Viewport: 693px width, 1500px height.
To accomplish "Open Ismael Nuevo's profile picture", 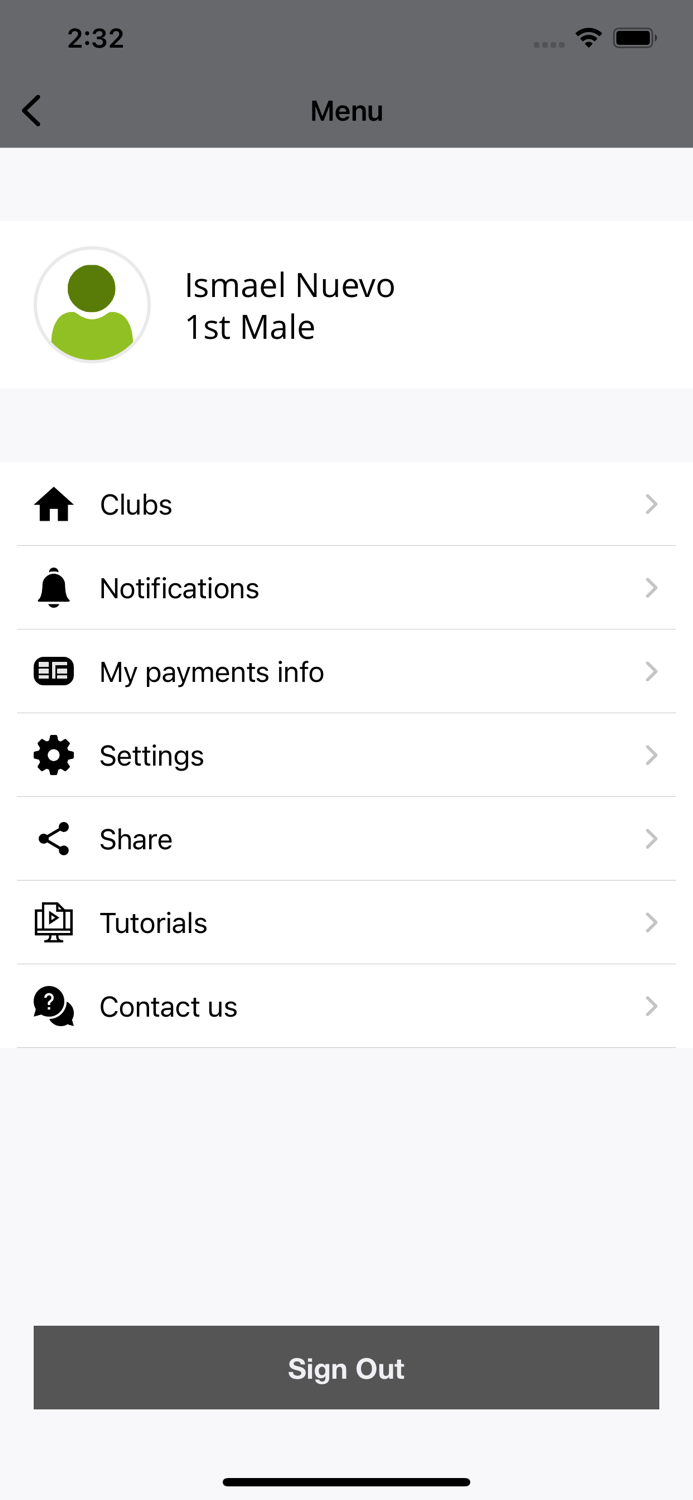I will [x=92, y=305].
